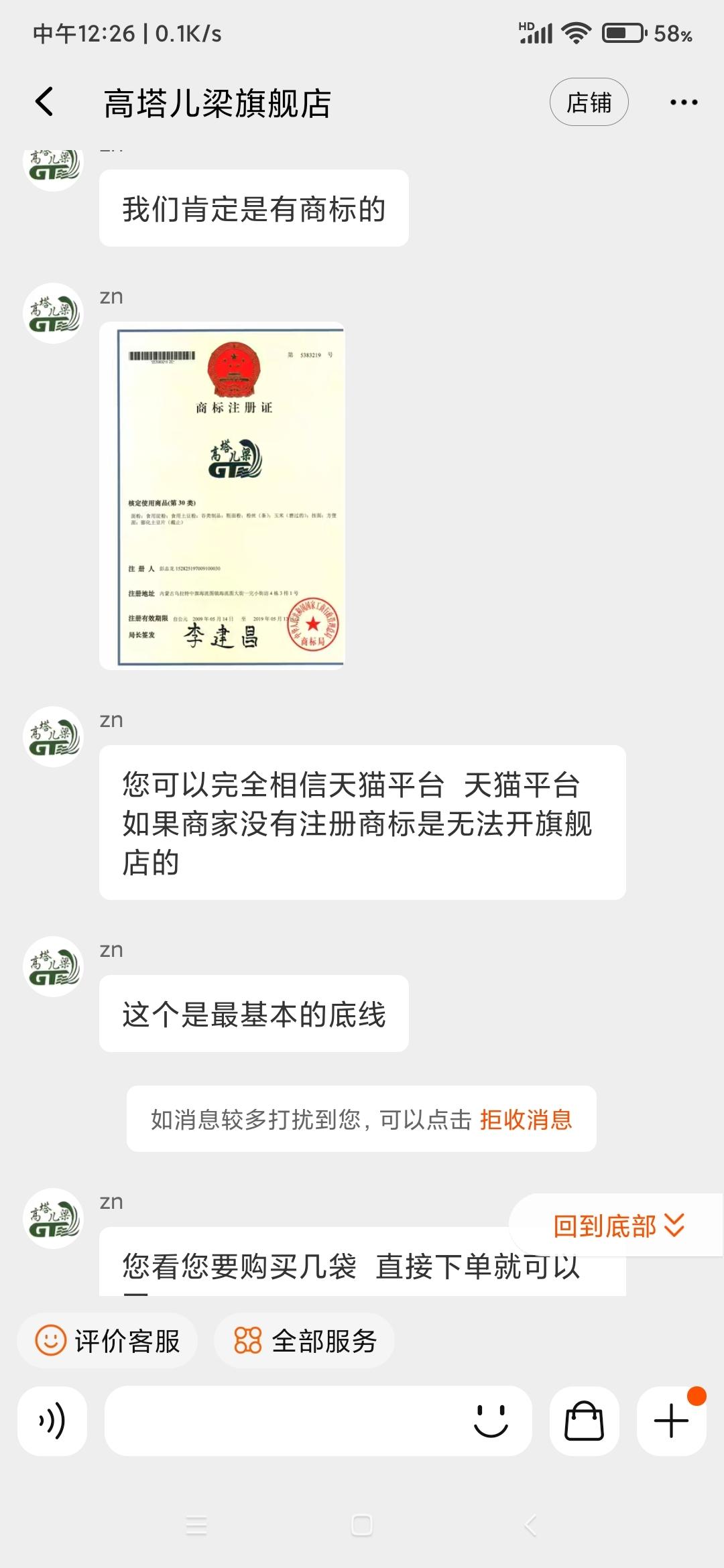Screen dimensions: 724x1568
Task: Open the shopping bag icon
Action: 584,1421
